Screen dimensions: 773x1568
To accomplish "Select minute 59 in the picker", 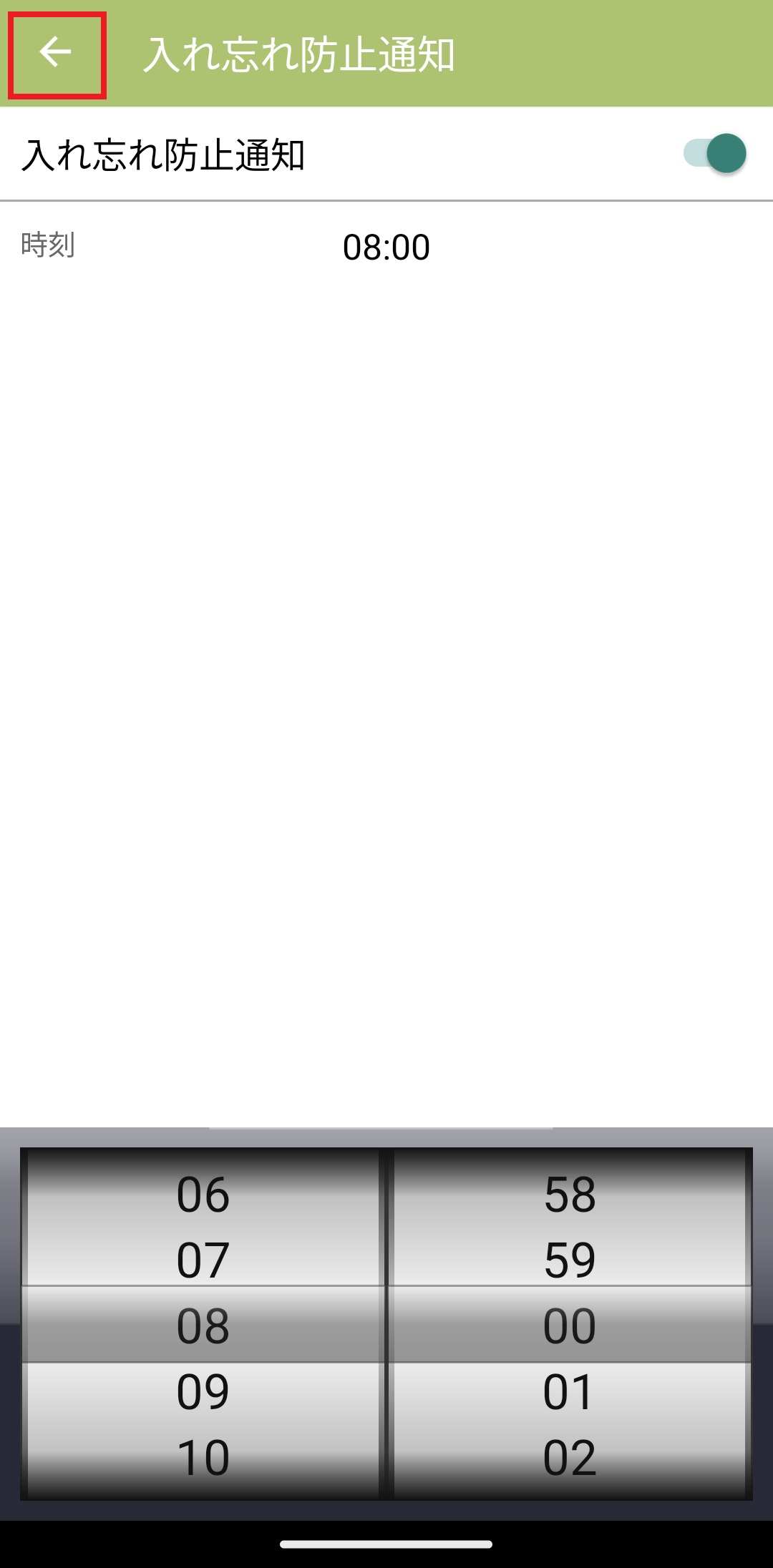I will [x=569, y=1260].
